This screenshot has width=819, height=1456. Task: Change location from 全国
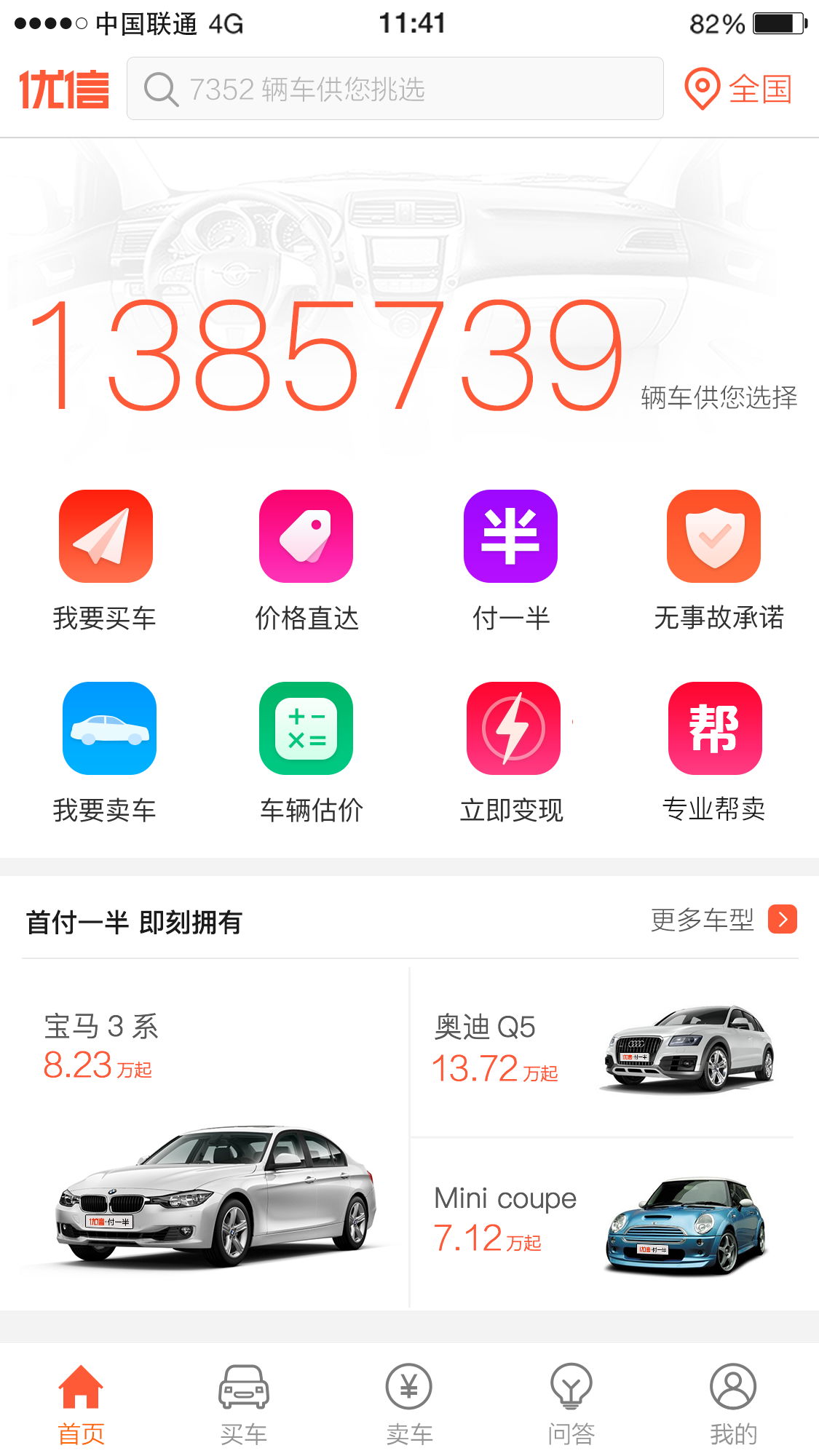point(738,89)
